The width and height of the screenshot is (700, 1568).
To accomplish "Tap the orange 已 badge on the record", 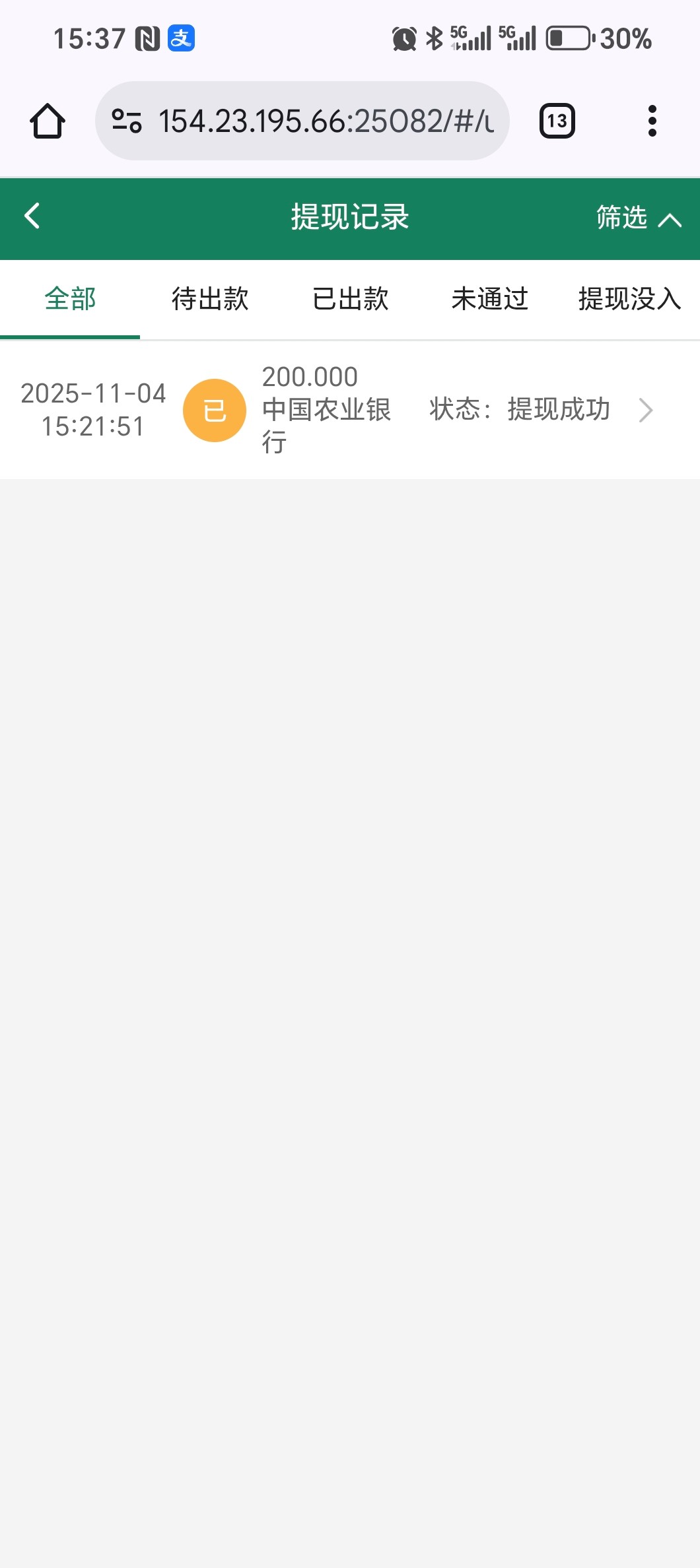I will 214,410.
